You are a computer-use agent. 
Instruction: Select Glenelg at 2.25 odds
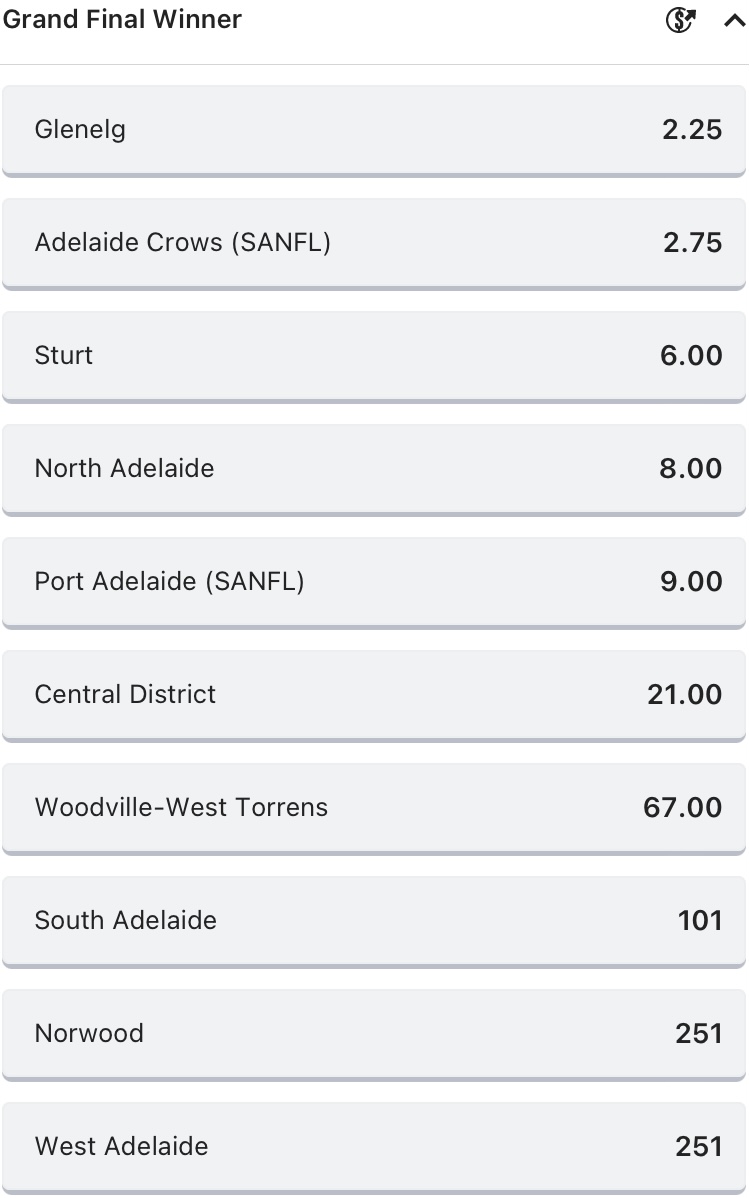[374, 130]
